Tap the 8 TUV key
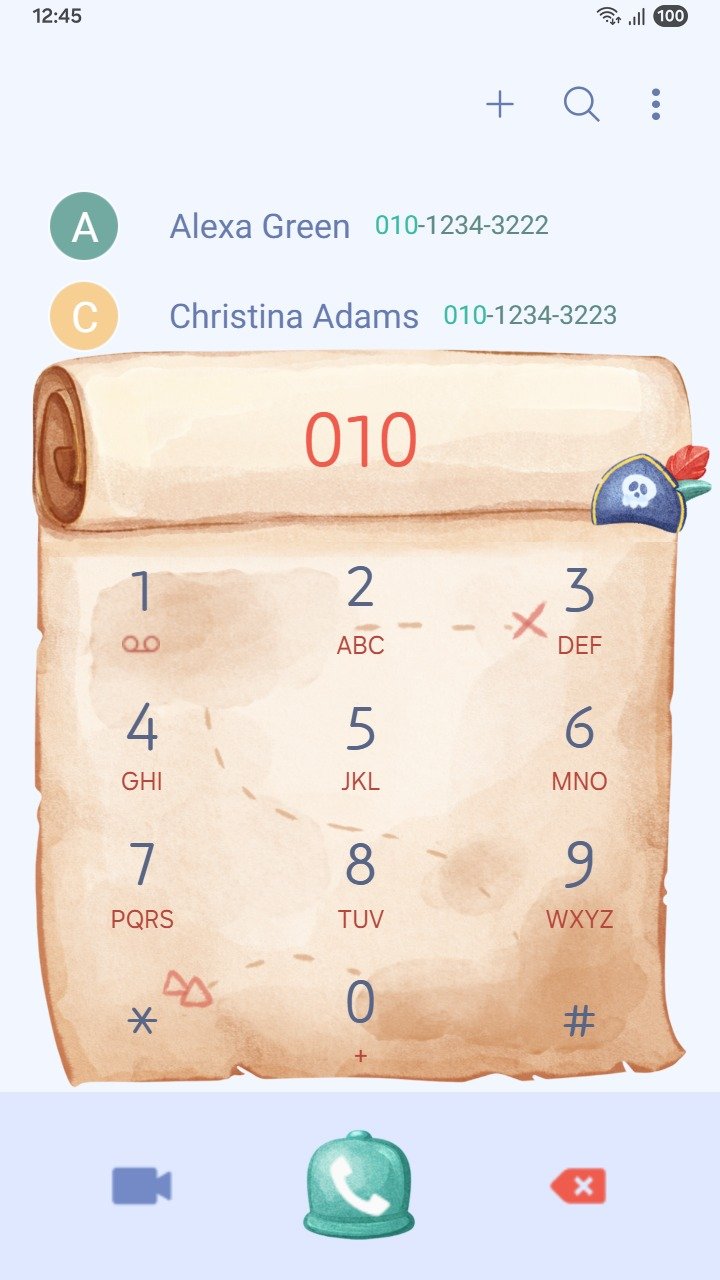Image resolution: width=720 pixels, height=1280 pixels. [x=360, y=884]
